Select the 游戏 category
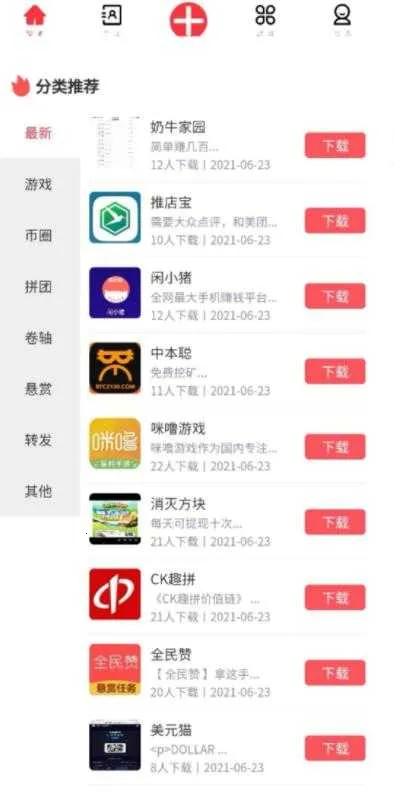This screenshot has height=793, width=394. [38, 185]
